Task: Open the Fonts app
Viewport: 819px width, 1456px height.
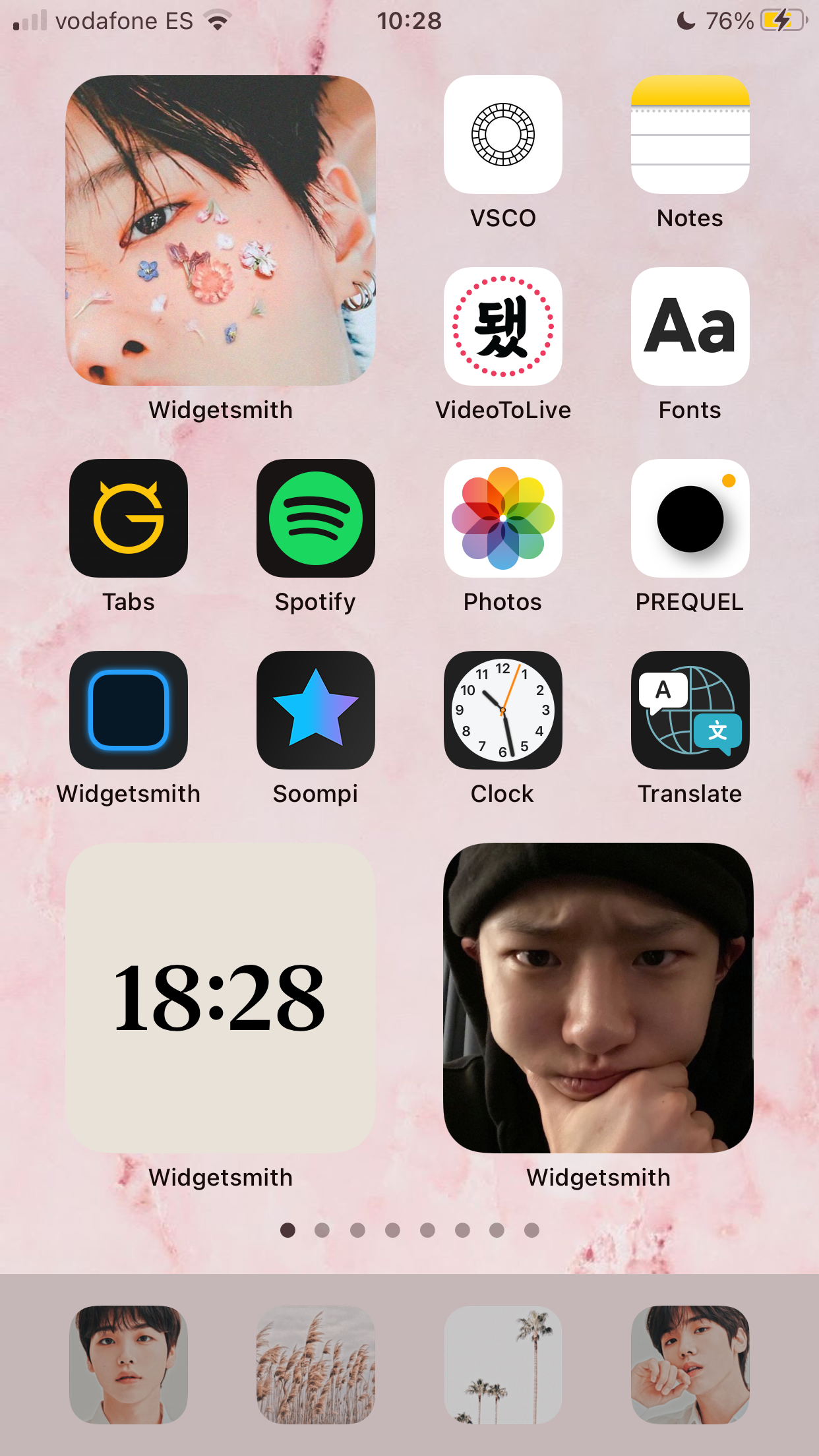Action: [x=690, y=326]
